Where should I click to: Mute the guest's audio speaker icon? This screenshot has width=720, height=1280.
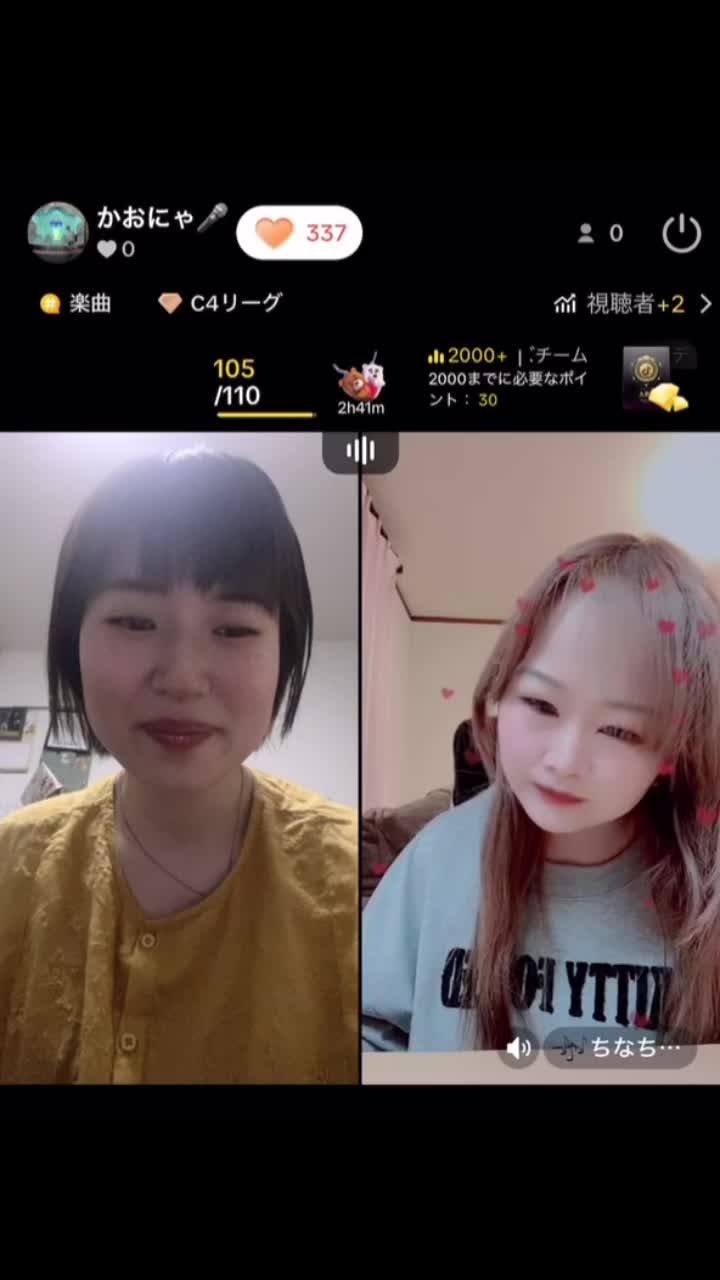(518, 1048)
